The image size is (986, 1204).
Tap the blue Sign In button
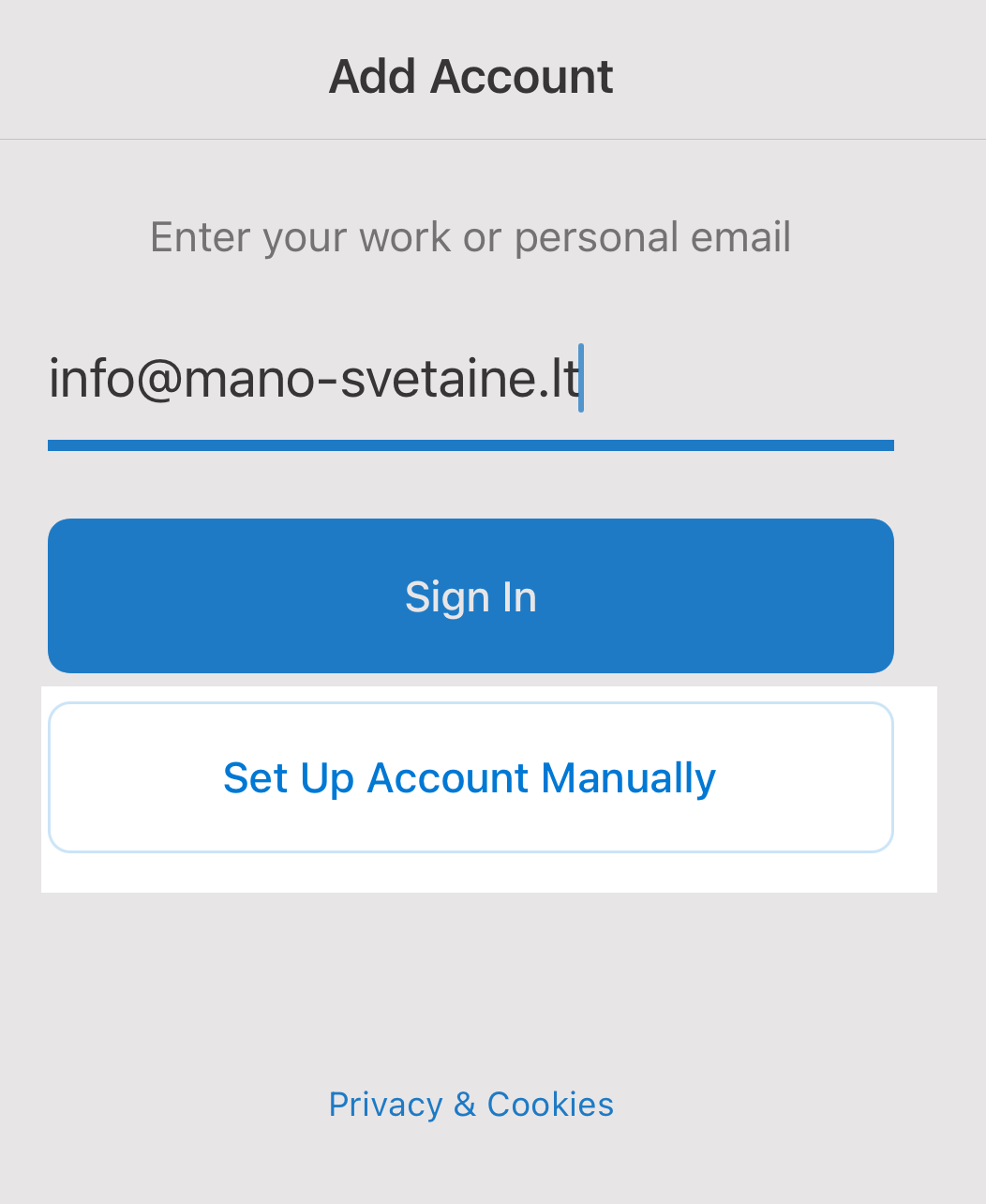pyautogui.click(x=471, y=596)
